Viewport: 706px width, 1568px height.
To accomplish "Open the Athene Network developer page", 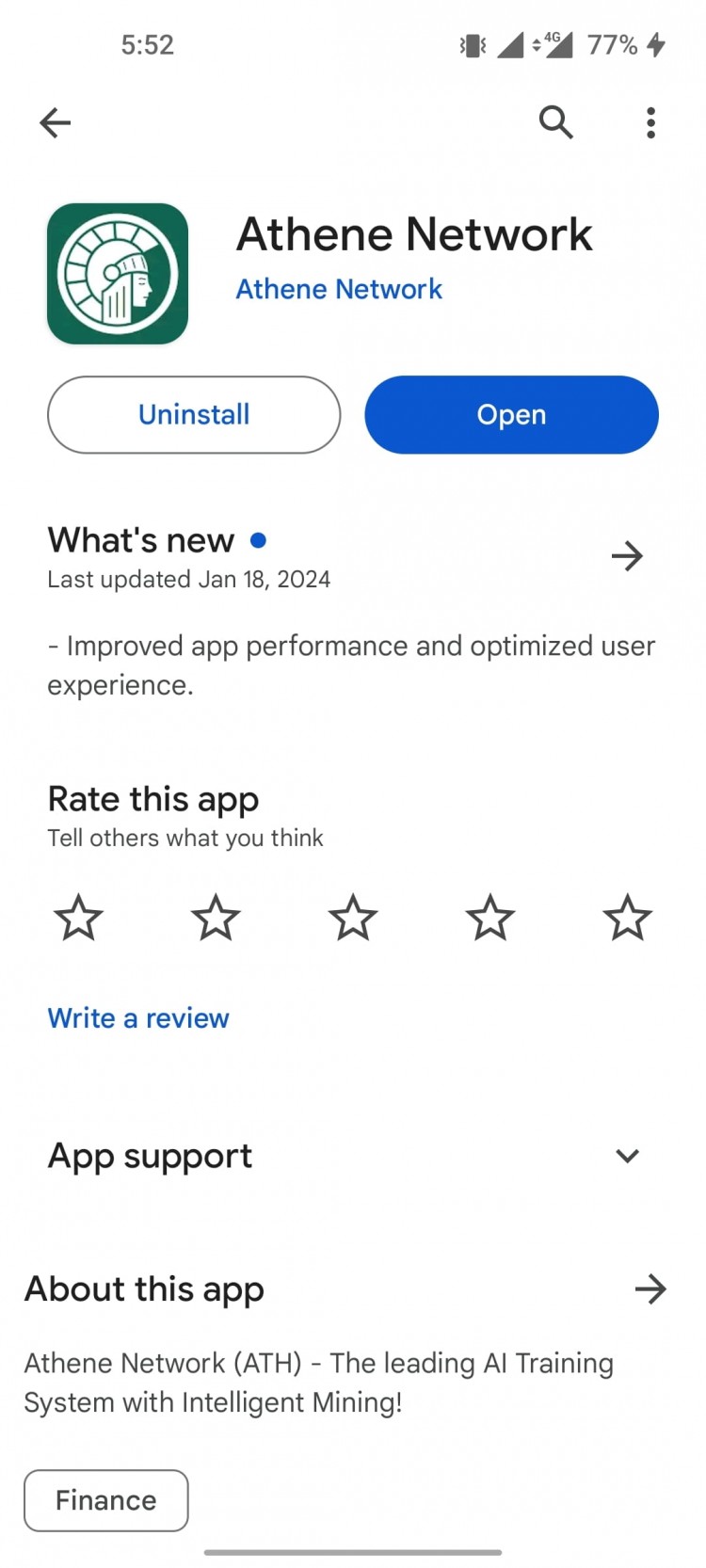I will (x=338, y=289).
